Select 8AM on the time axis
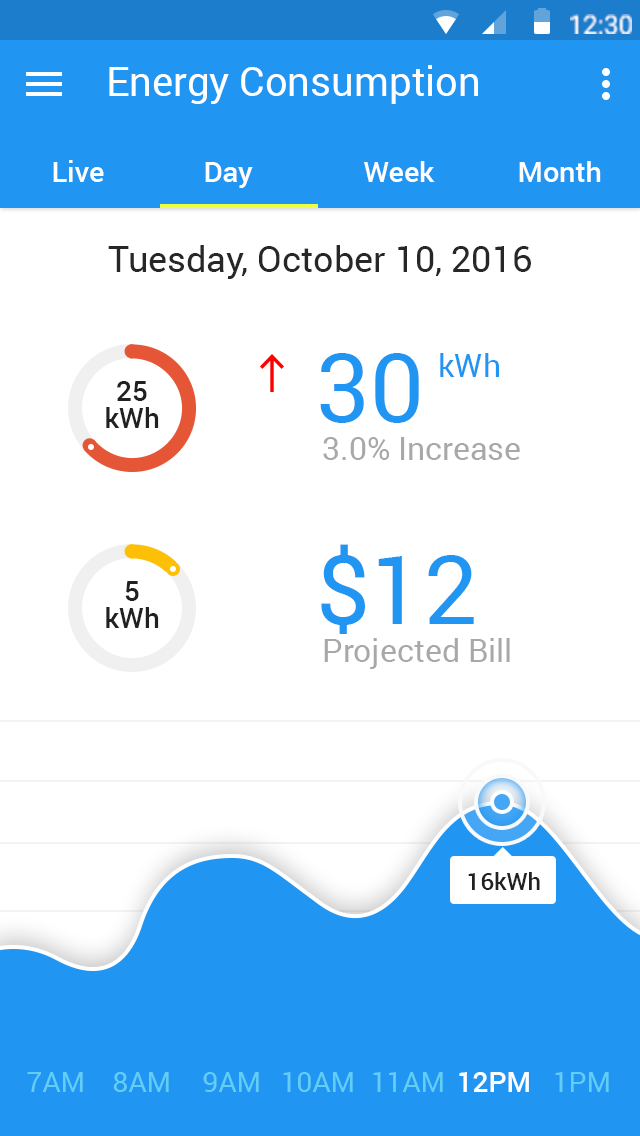The width and height of the screenshot is (640, 1136). [x=141, y=1082]
